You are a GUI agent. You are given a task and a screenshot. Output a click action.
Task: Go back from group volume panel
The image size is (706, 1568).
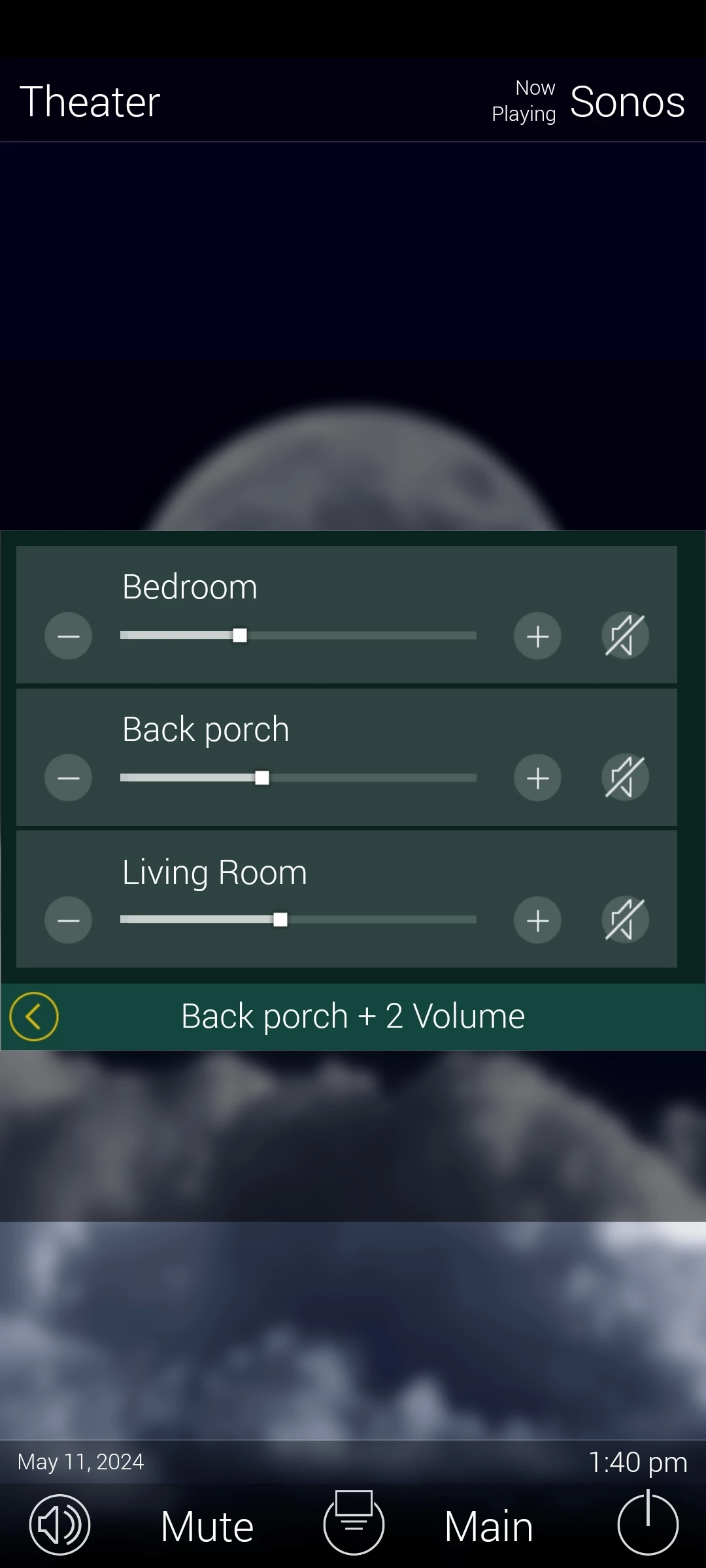click(34, 1017)
